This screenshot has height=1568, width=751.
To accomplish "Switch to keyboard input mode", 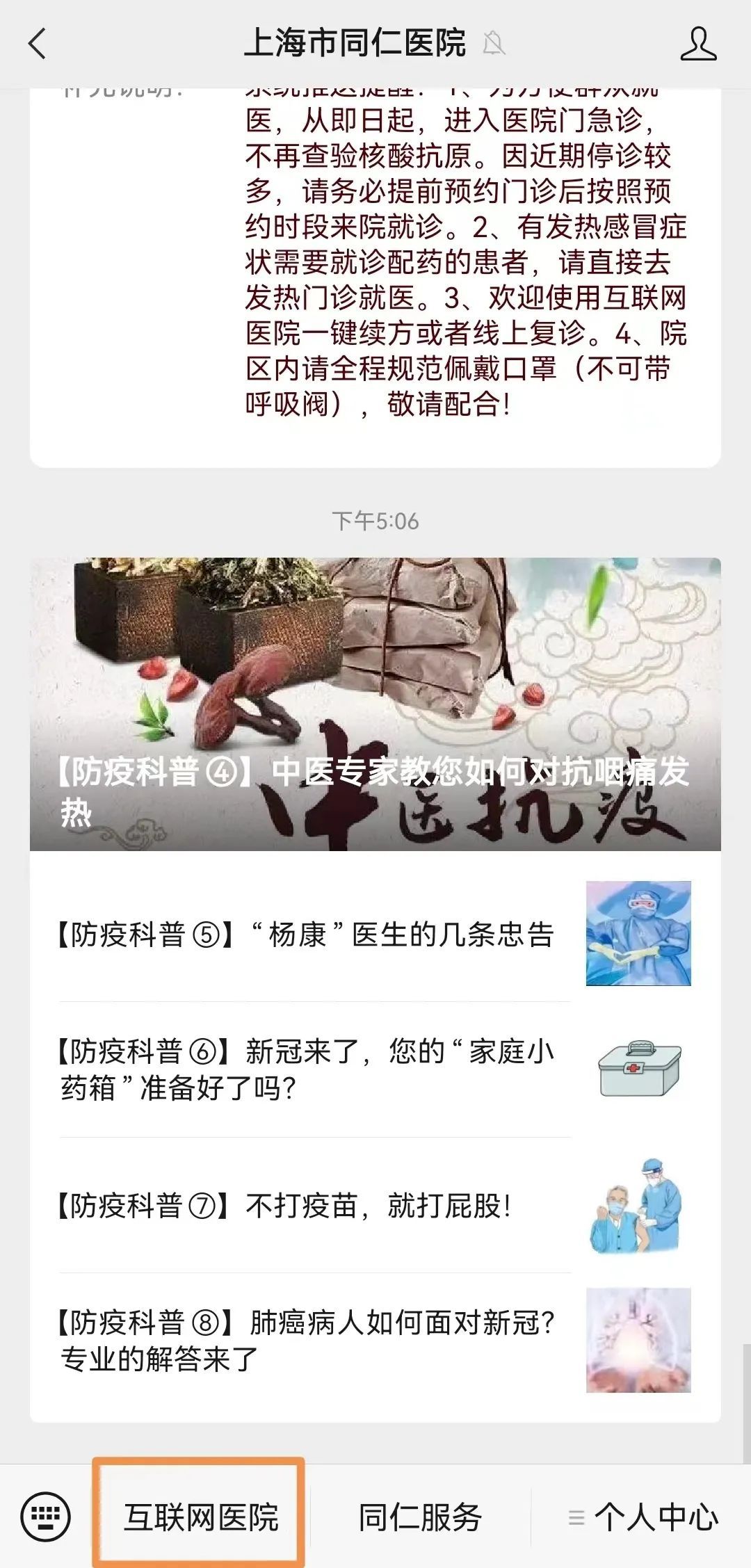I will 46,1517.
